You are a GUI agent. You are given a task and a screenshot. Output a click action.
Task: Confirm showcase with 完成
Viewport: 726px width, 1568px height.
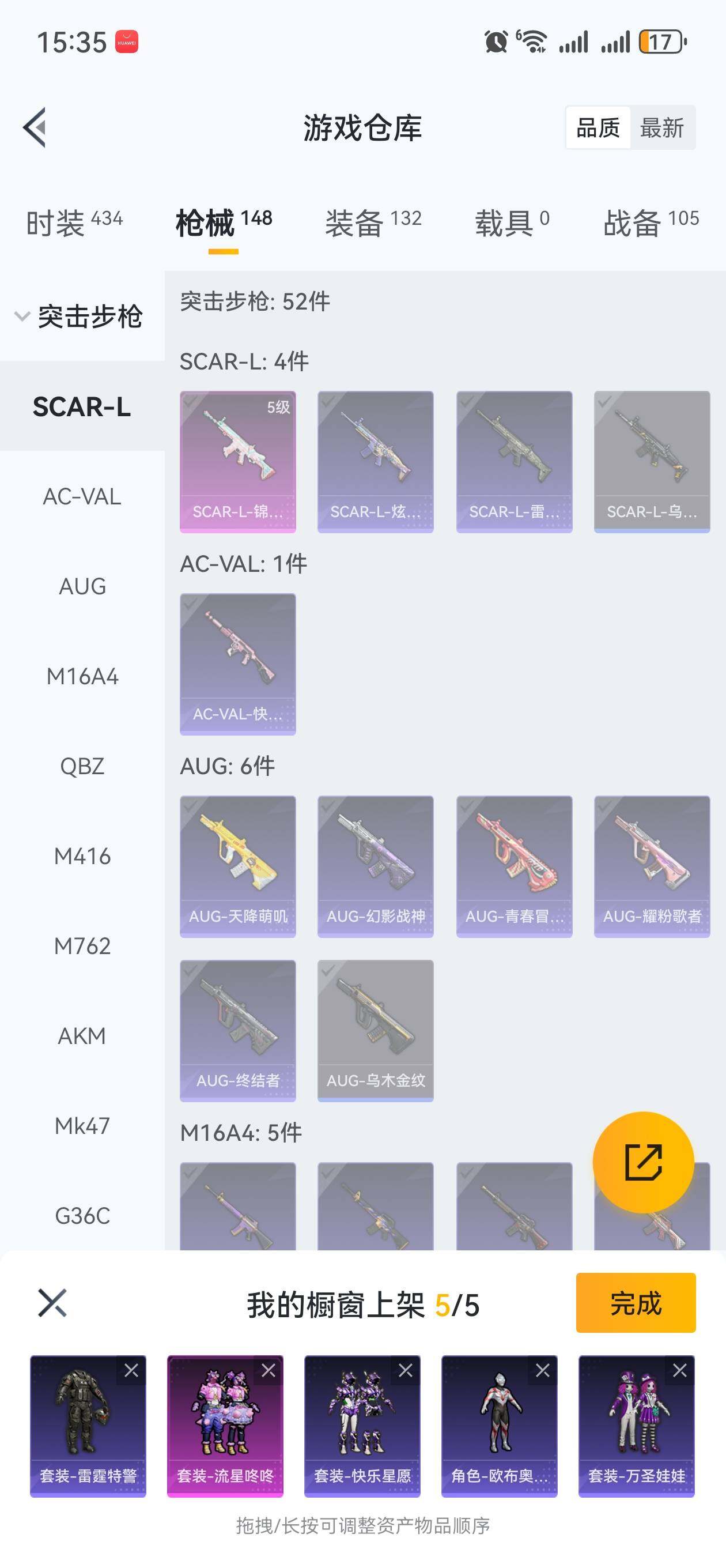coord(636,1303)
